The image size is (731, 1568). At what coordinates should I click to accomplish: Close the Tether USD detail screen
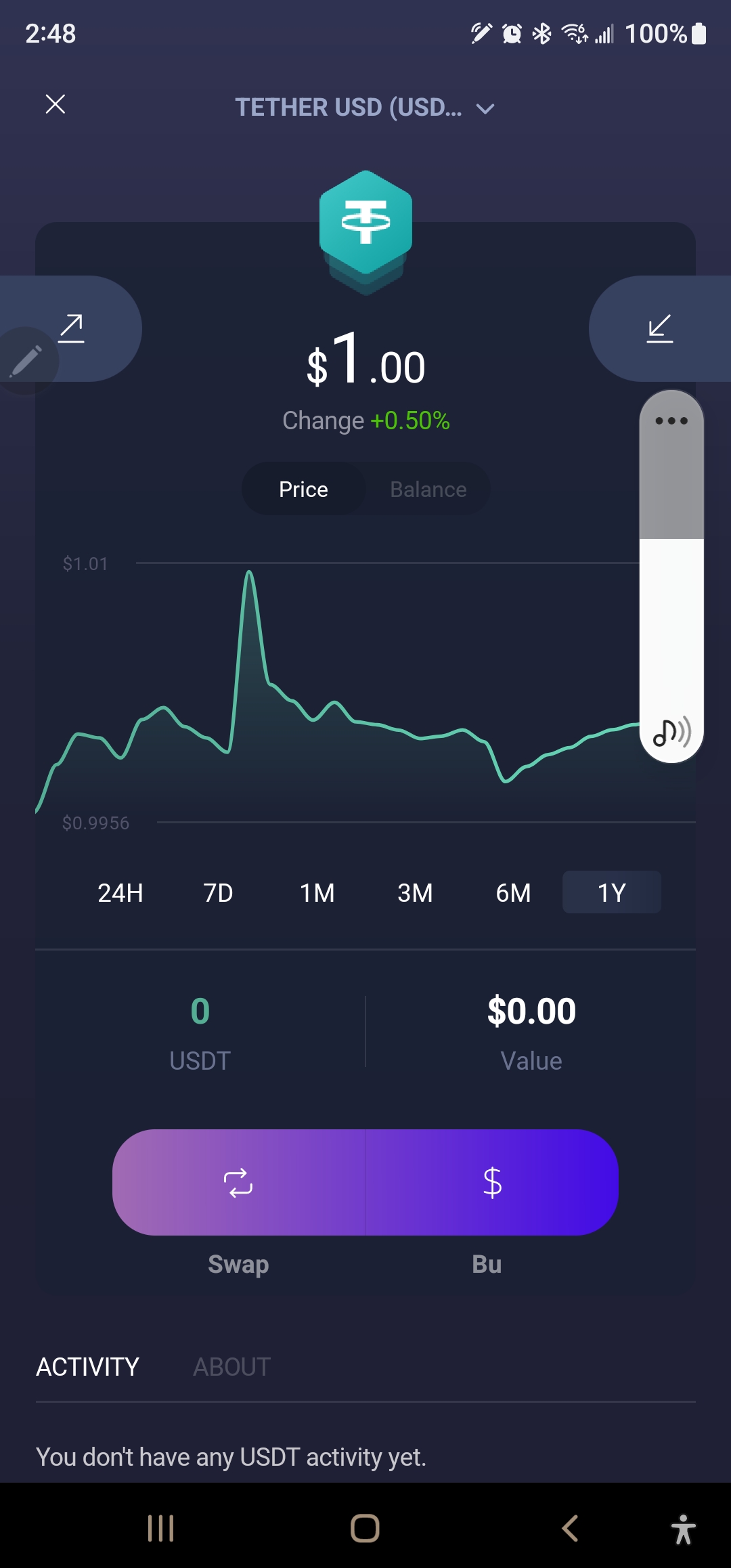[56, 104]
